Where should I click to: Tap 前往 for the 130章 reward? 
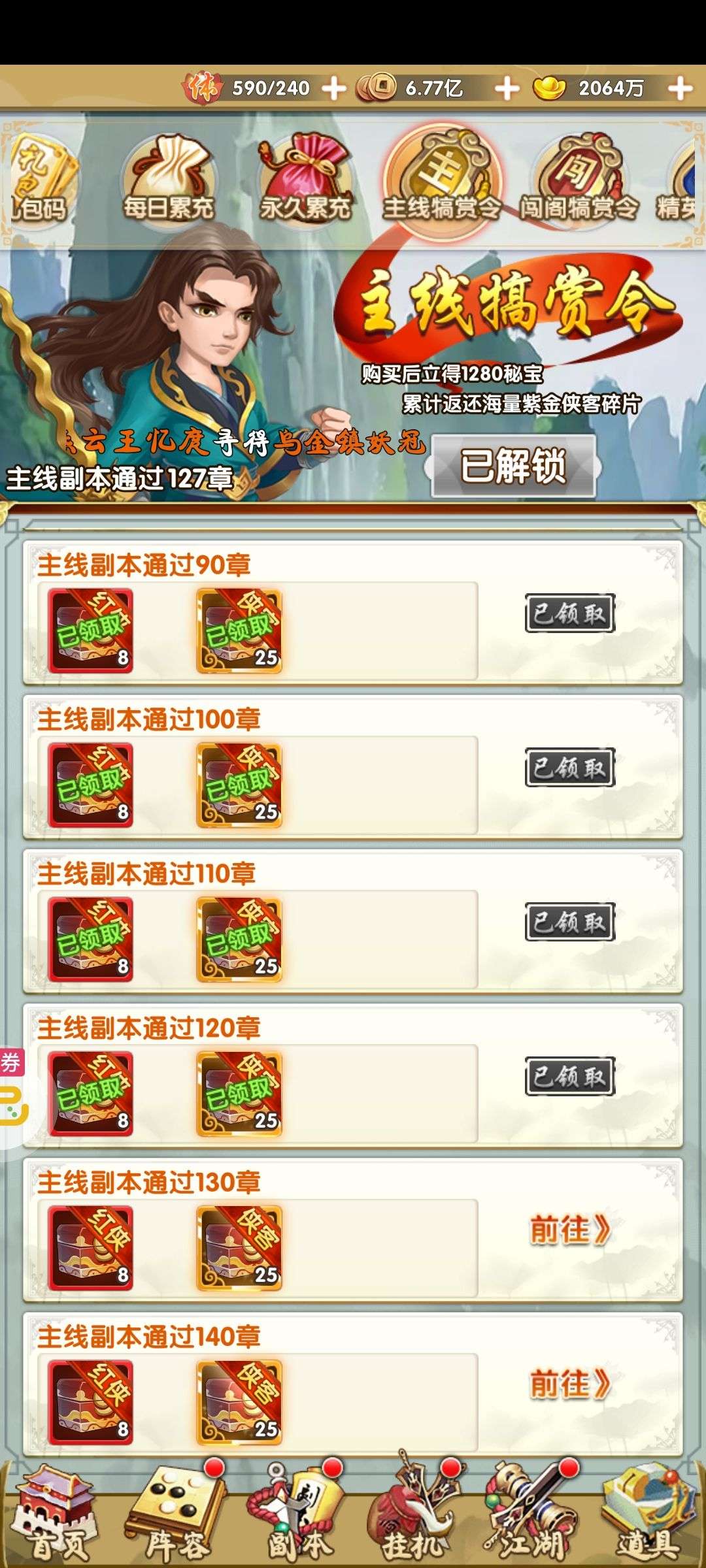pyautogui.click(x=570, y=1230)
